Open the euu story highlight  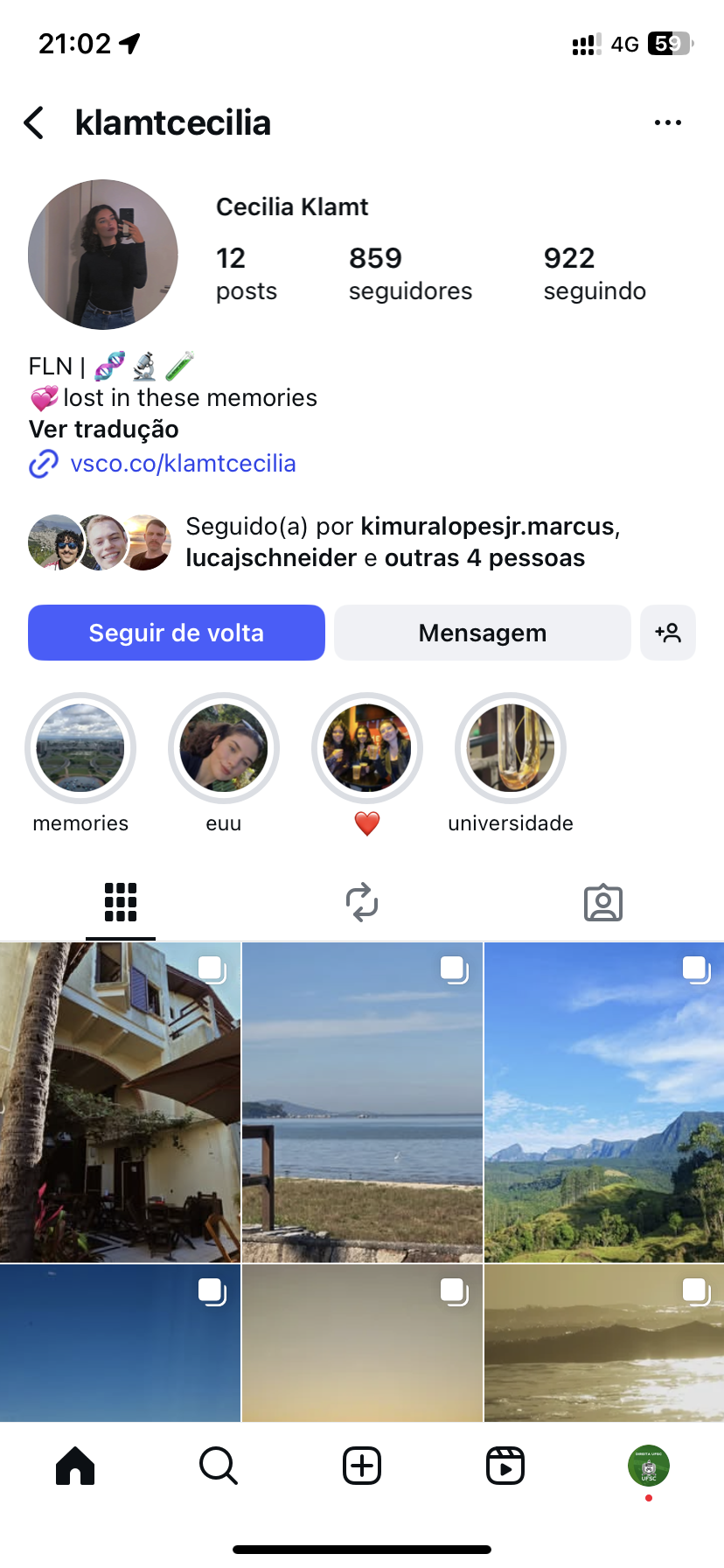point(224,748)
